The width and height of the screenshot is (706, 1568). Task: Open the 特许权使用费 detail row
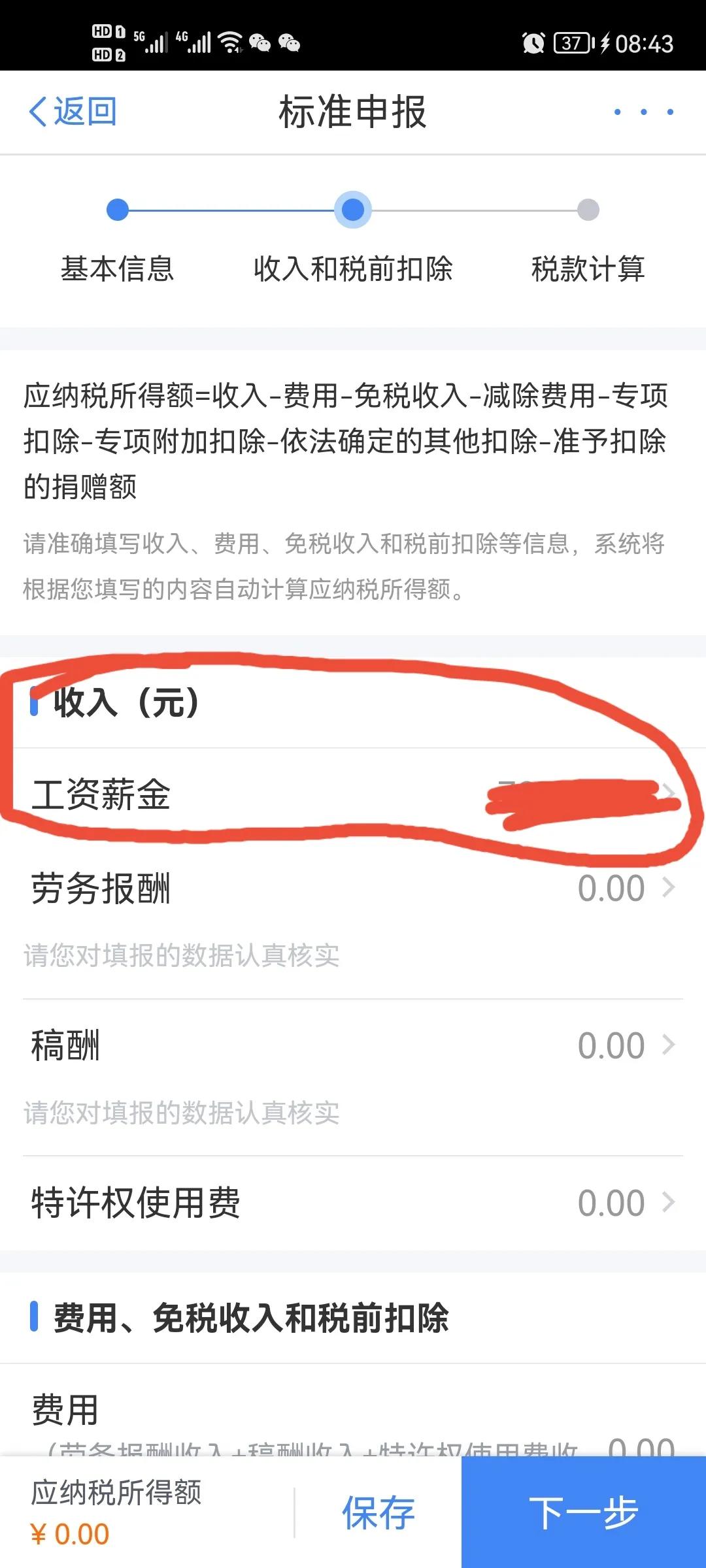tap(353, 1202)
